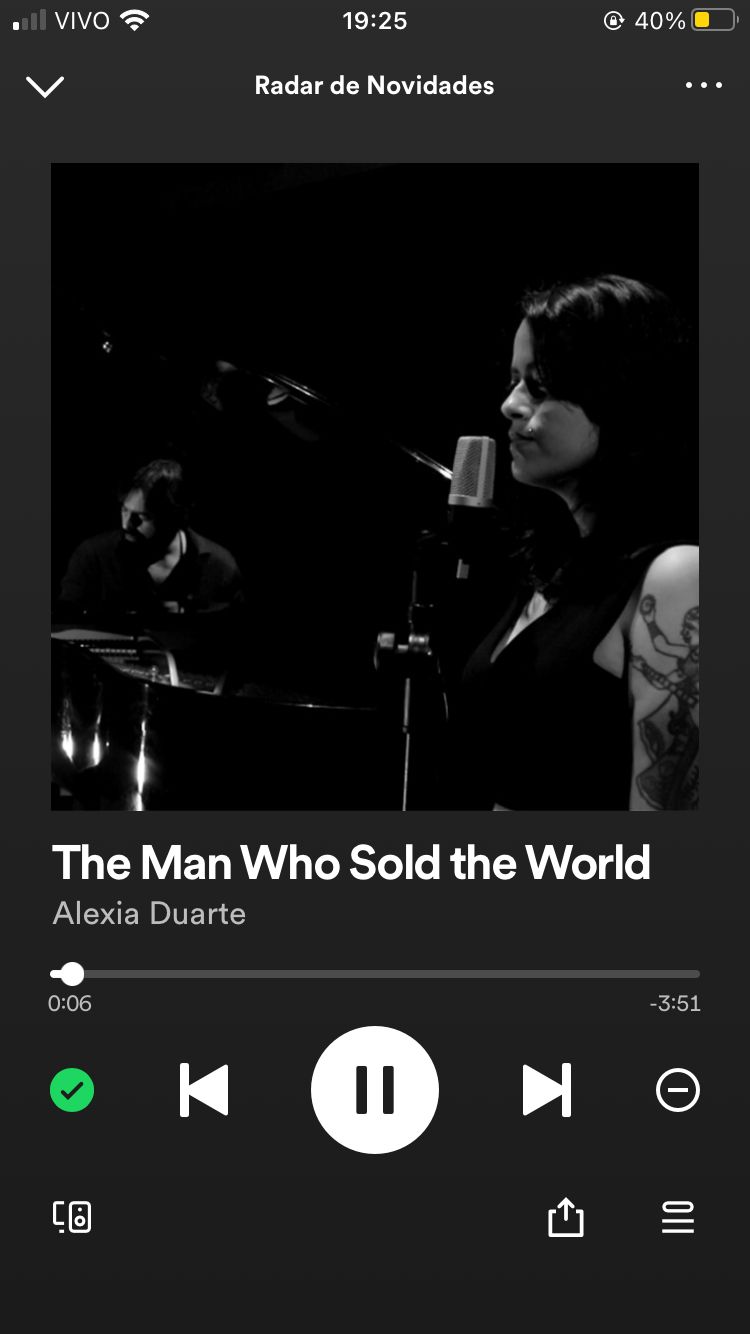
Task: Open the artist Alexia Duarte
Action: pyautogui.click(x=149, y=913)
